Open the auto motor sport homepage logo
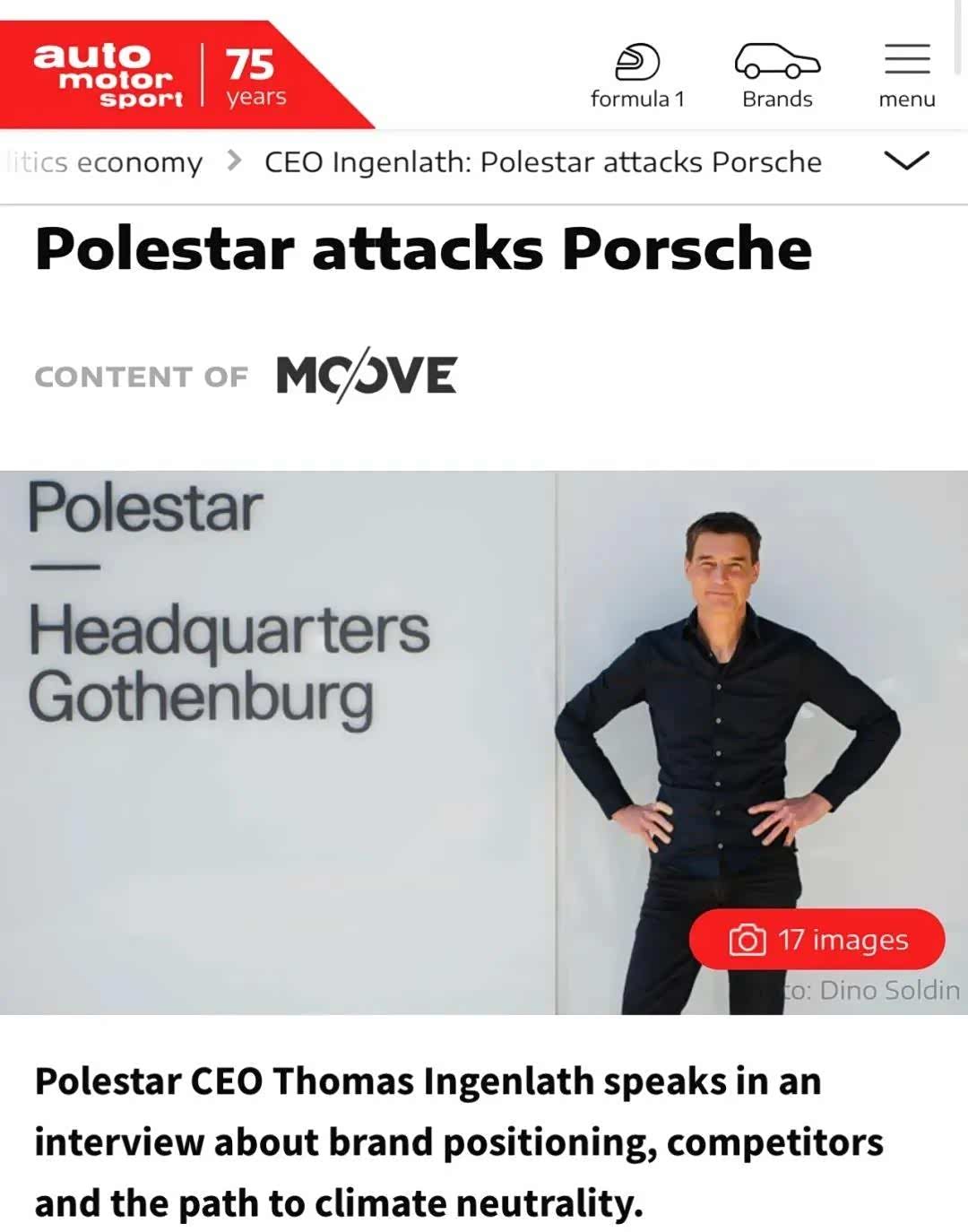The height and width of the screenshot is (1232, 968). [109, 75]
